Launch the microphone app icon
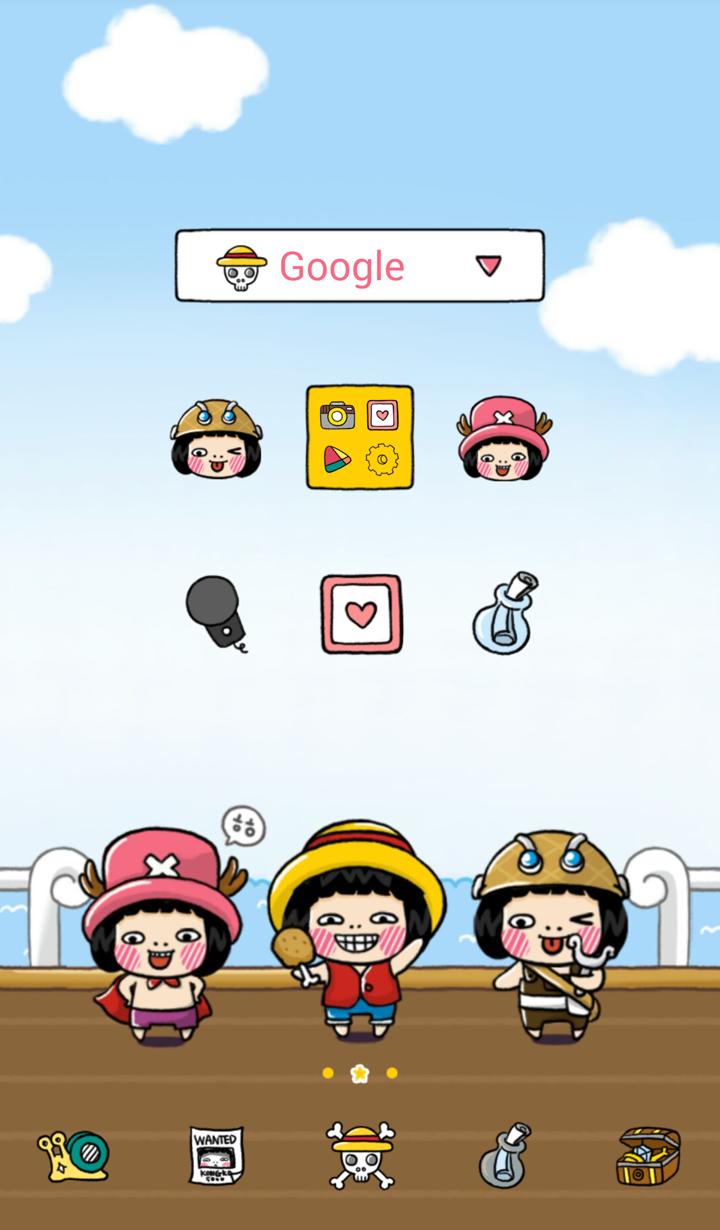The width and height of the screenshot is (720, 1230). pyautogui.click(x=216, y=614)
